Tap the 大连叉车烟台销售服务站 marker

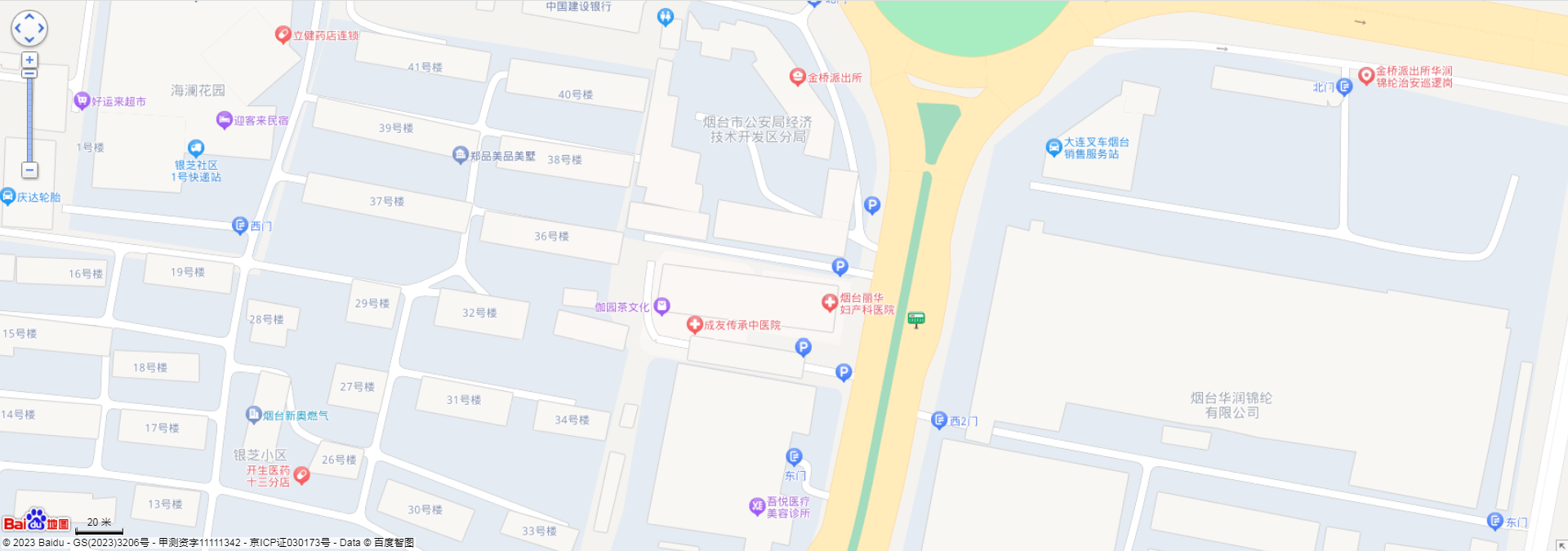(1053, 147)
